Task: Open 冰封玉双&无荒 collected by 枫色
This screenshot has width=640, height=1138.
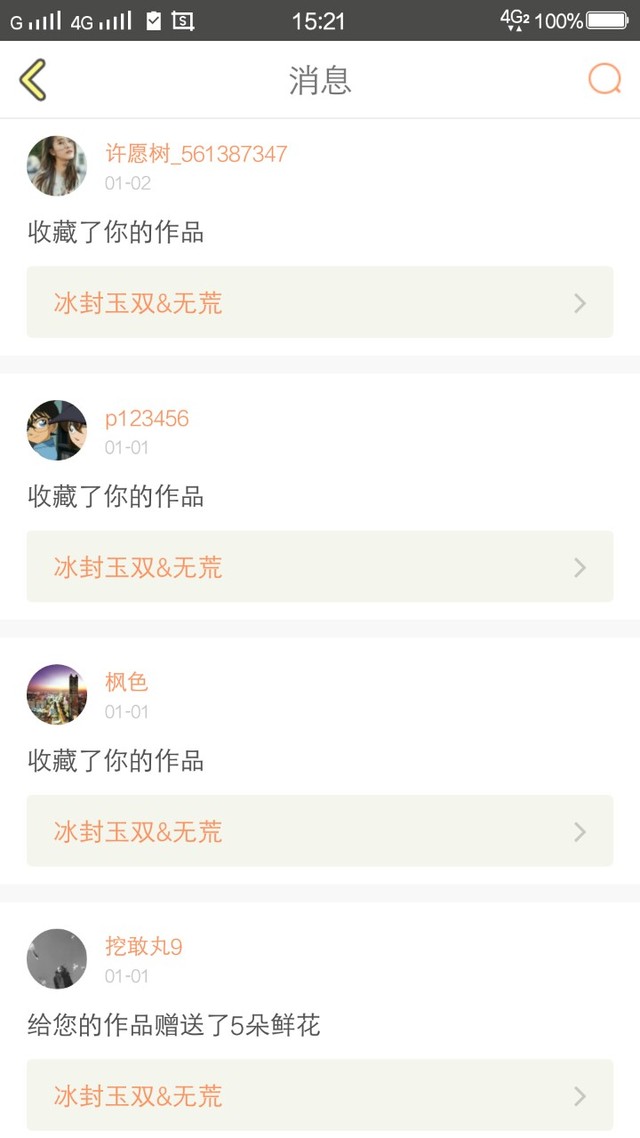Action: click(319, 831)
